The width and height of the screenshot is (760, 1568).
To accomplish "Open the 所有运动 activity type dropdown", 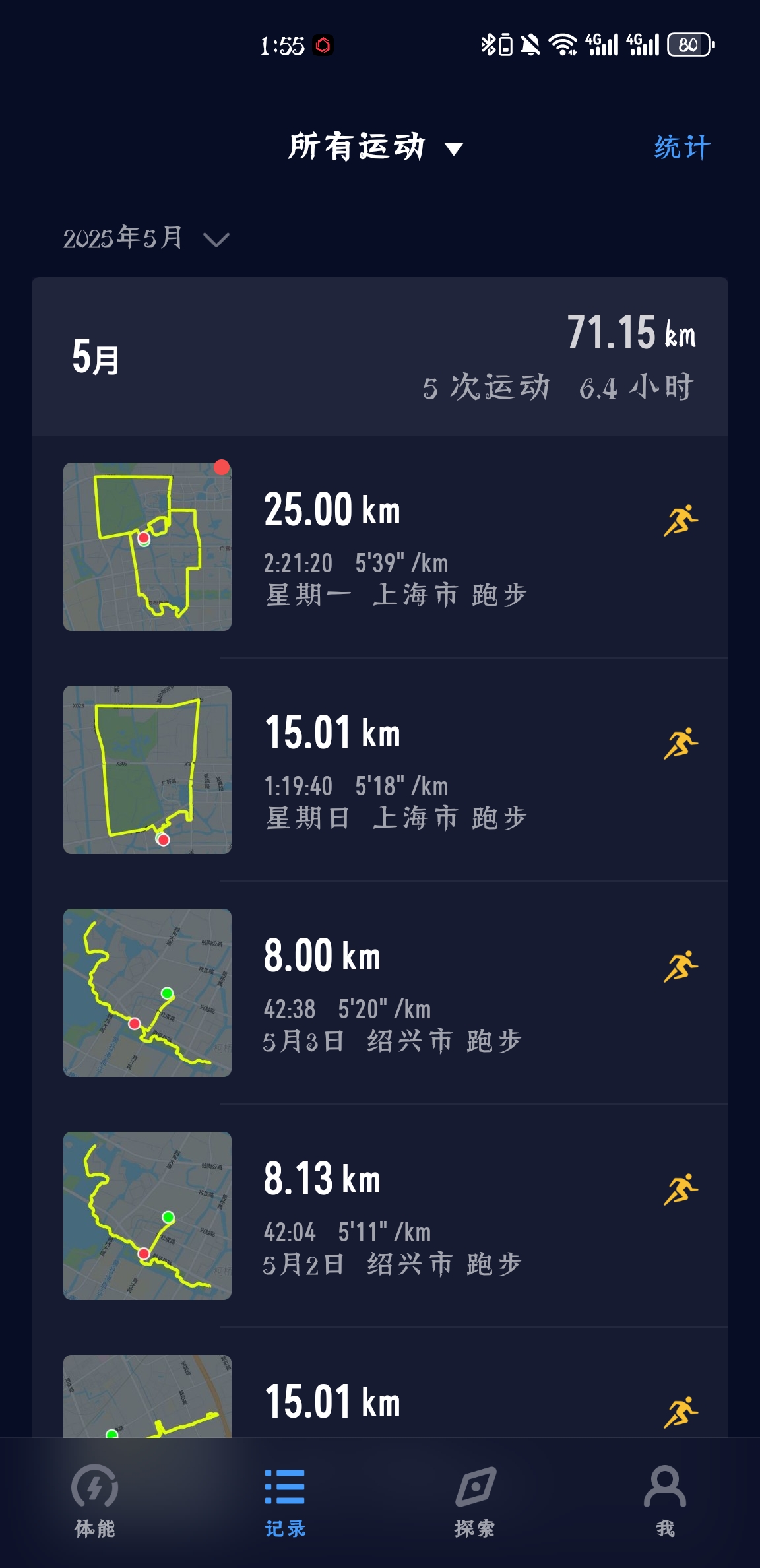I will point(375,147).
